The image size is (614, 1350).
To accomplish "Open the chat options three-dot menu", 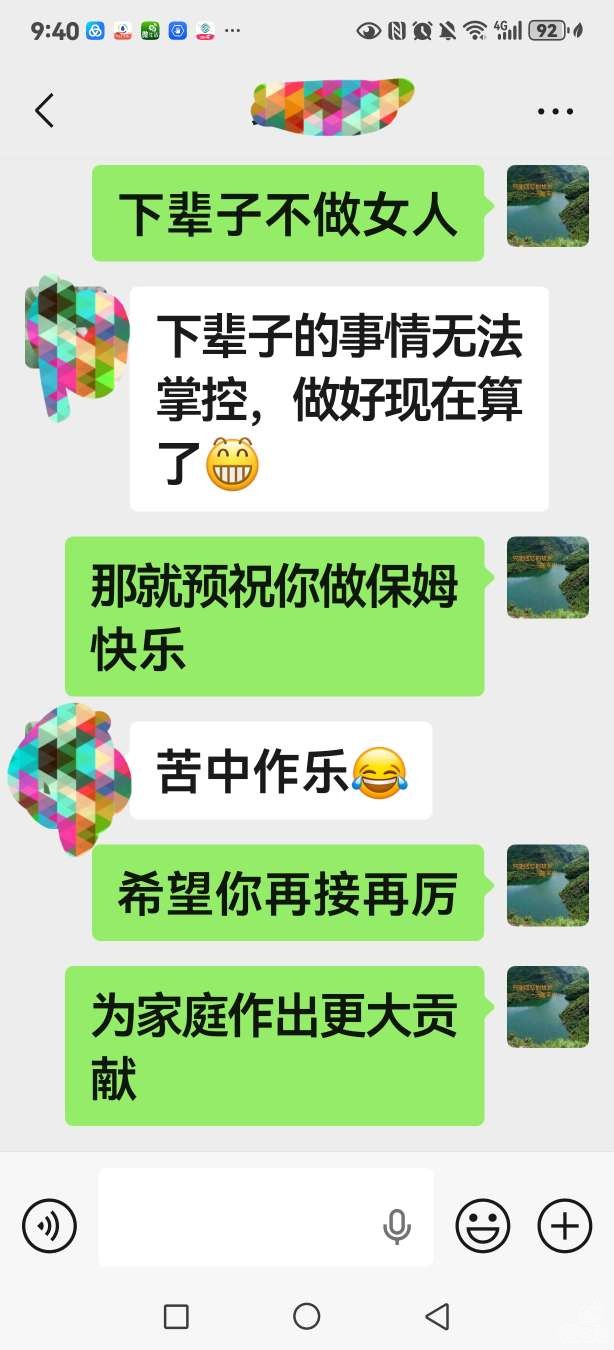I will pyautogui.click(x=555, y=111).
